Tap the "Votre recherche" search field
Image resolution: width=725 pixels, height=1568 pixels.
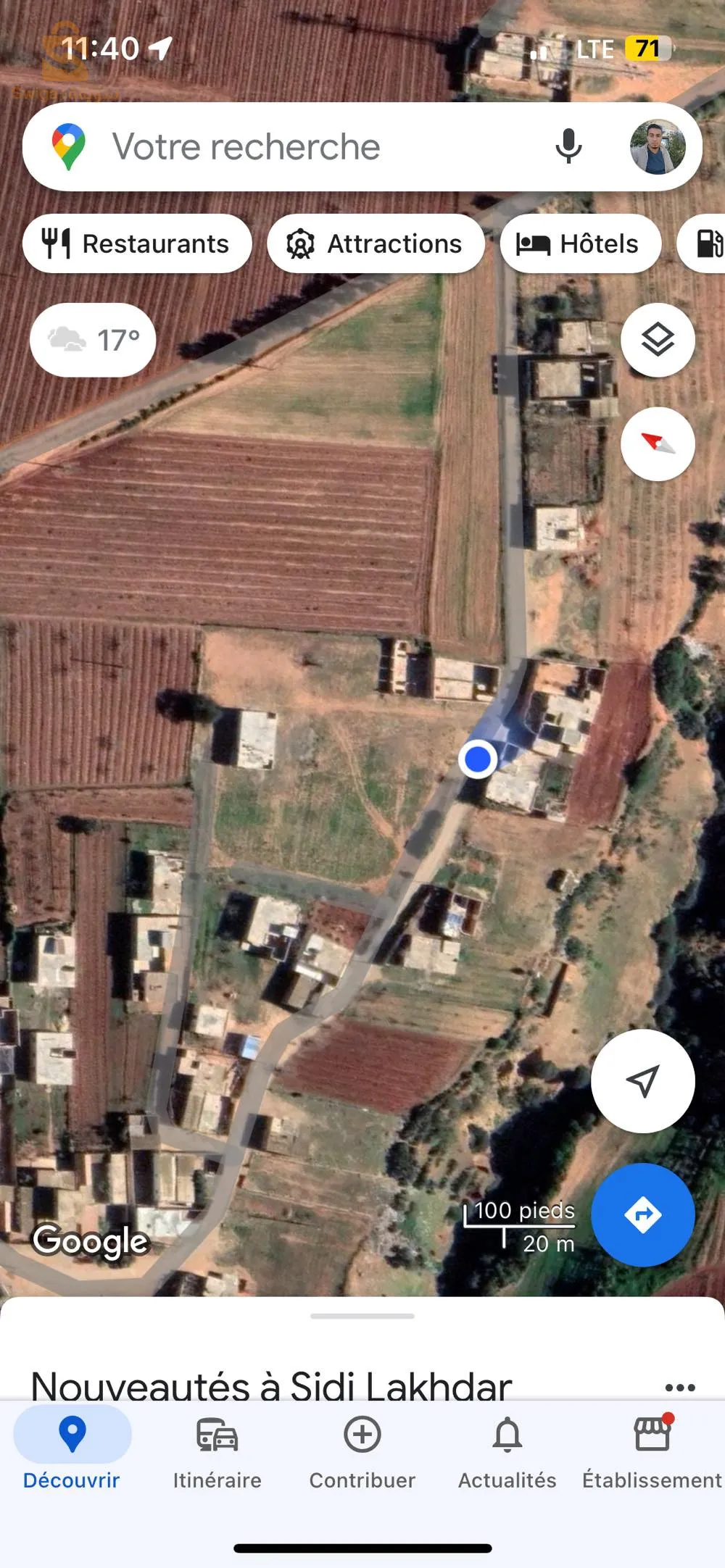[290, 147]
